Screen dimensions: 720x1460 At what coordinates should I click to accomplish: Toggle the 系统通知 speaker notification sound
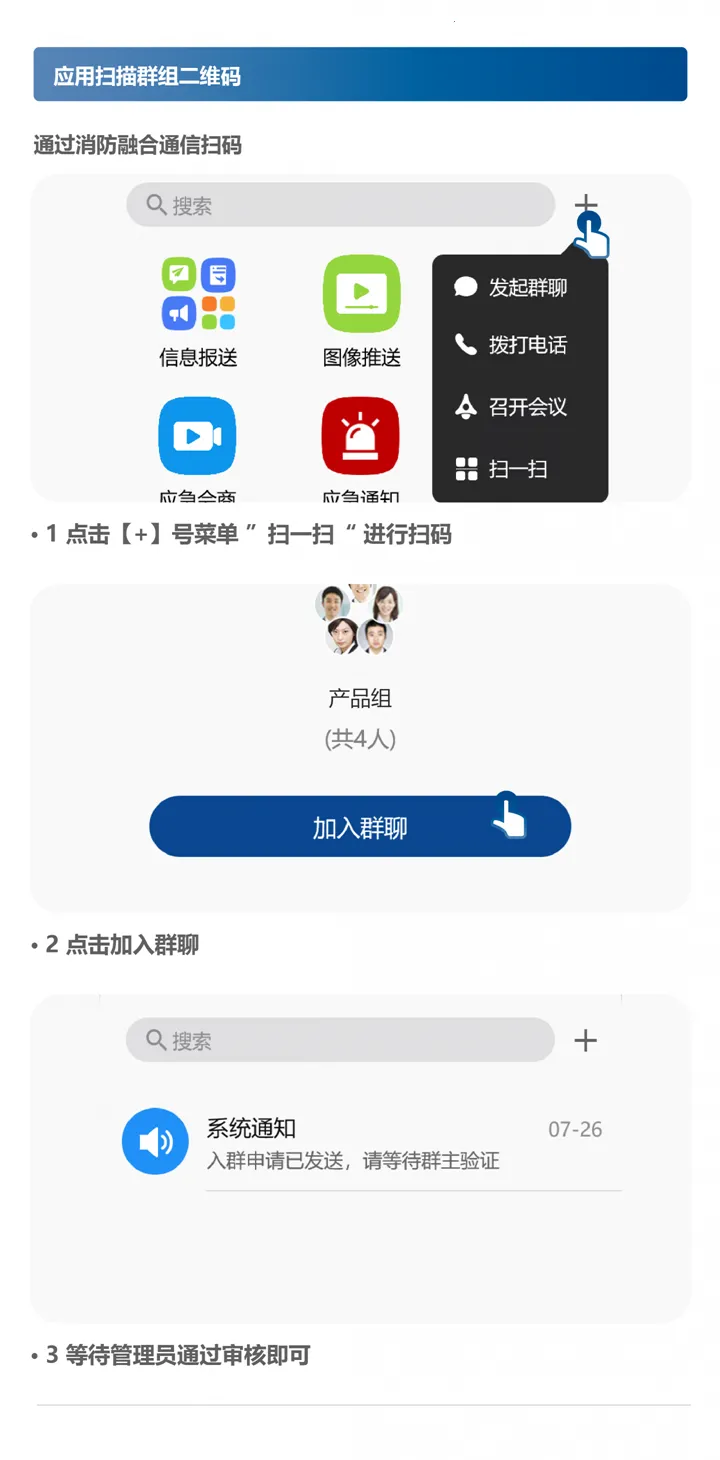coord(155,1141)
